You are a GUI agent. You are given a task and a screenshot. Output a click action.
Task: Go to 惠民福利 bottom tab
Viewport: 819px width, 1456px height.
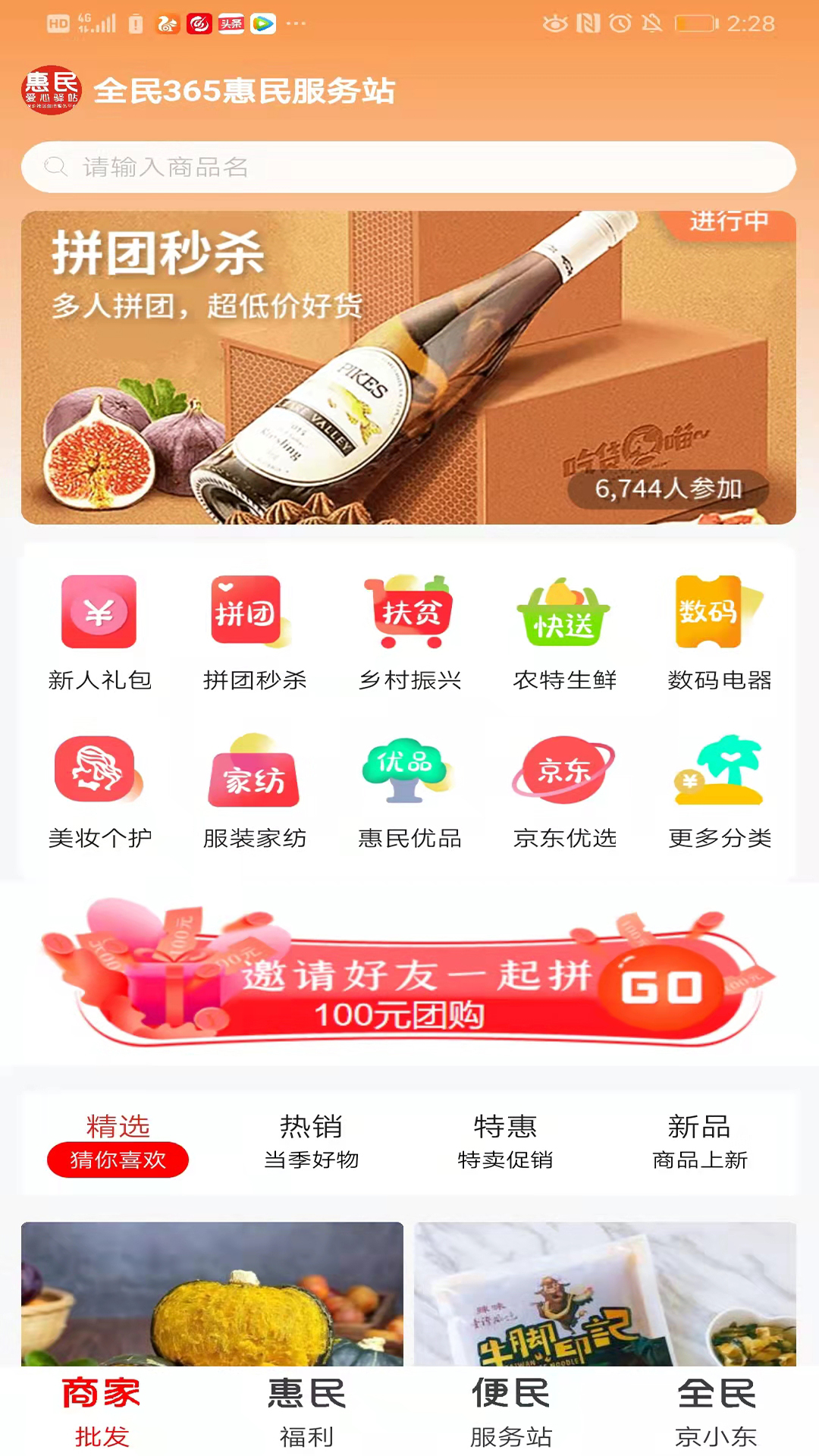tap(306, 1412)
